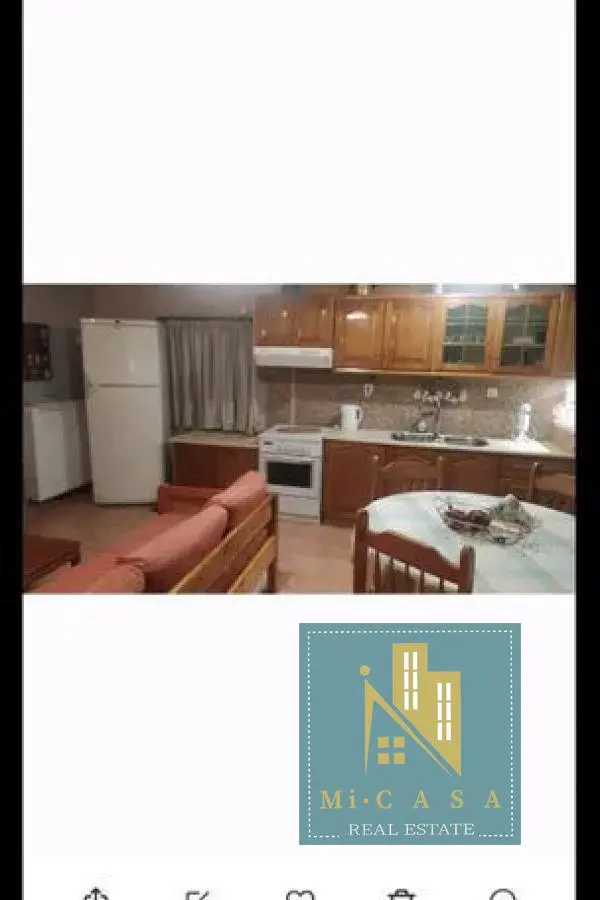Image resolution: width=600 pixels, height=900 pixels.
Task: Edit the photo
Action: [x=198, y=894]
